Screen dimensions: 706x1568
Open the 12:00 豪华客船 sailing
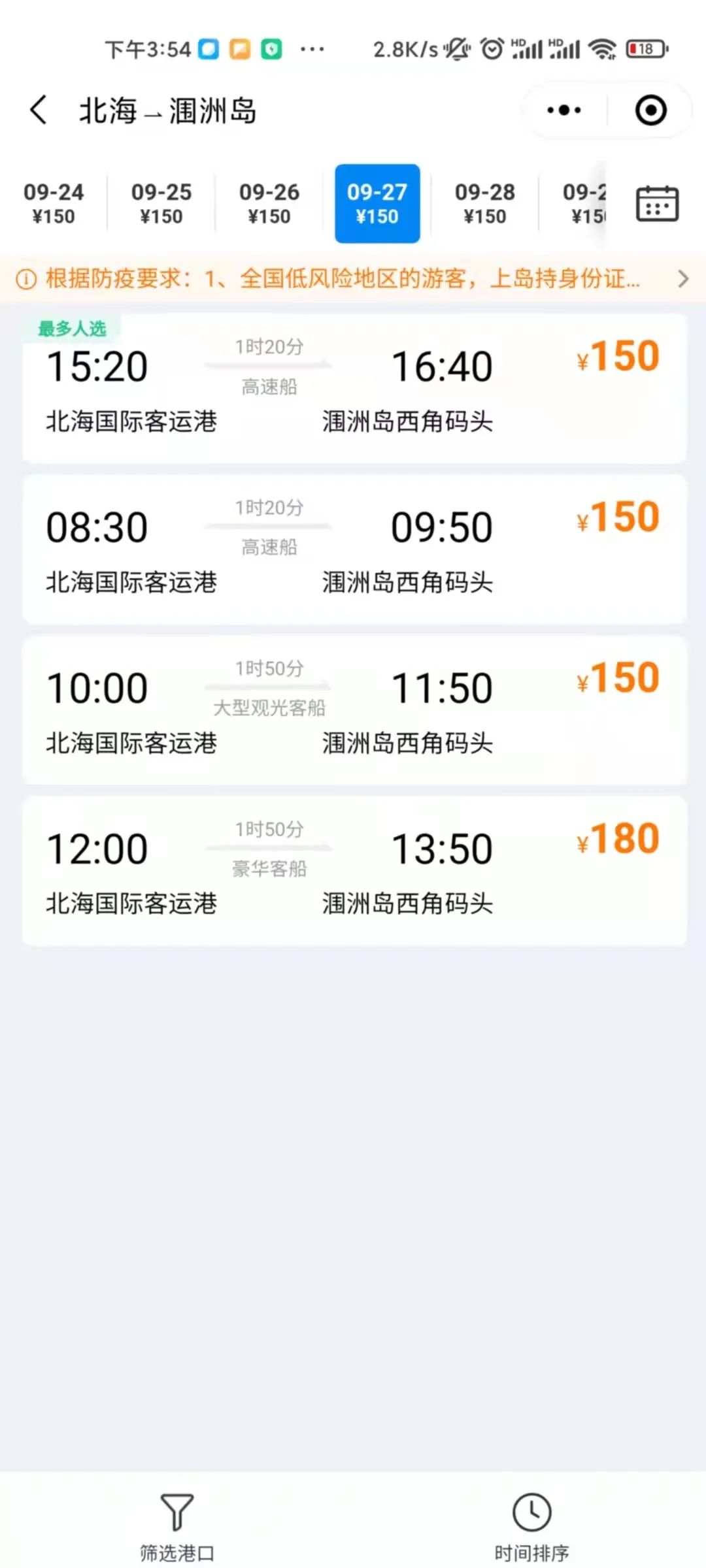(x=354, y=870)
